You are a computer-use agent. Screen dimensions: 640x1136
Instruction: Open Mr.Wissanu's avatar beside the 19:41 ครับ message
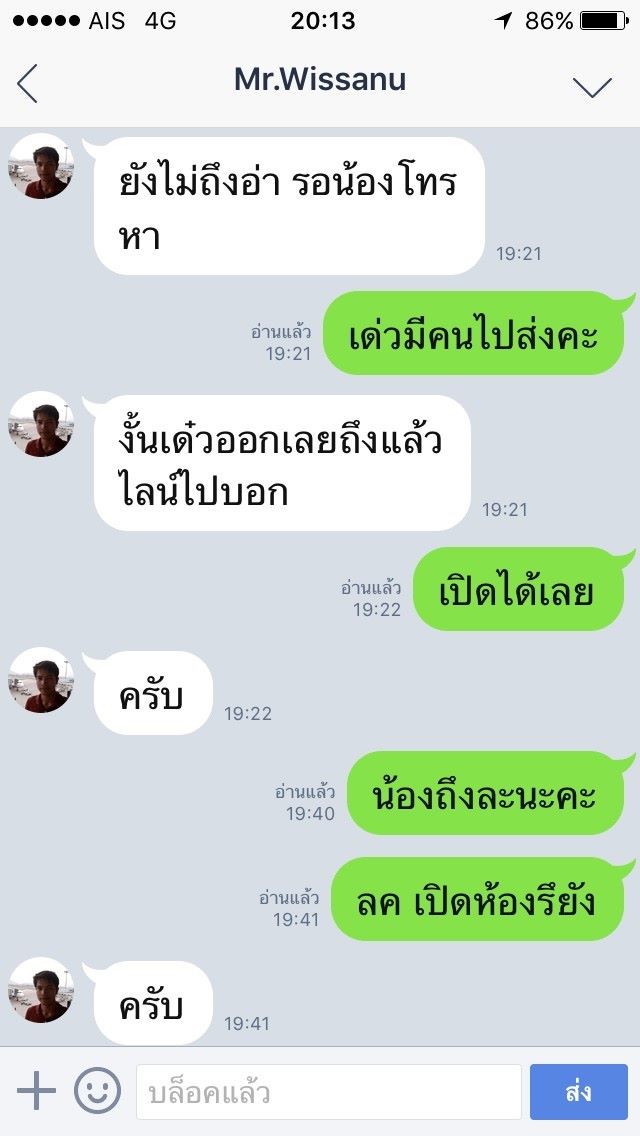click(x=41, y=990)
